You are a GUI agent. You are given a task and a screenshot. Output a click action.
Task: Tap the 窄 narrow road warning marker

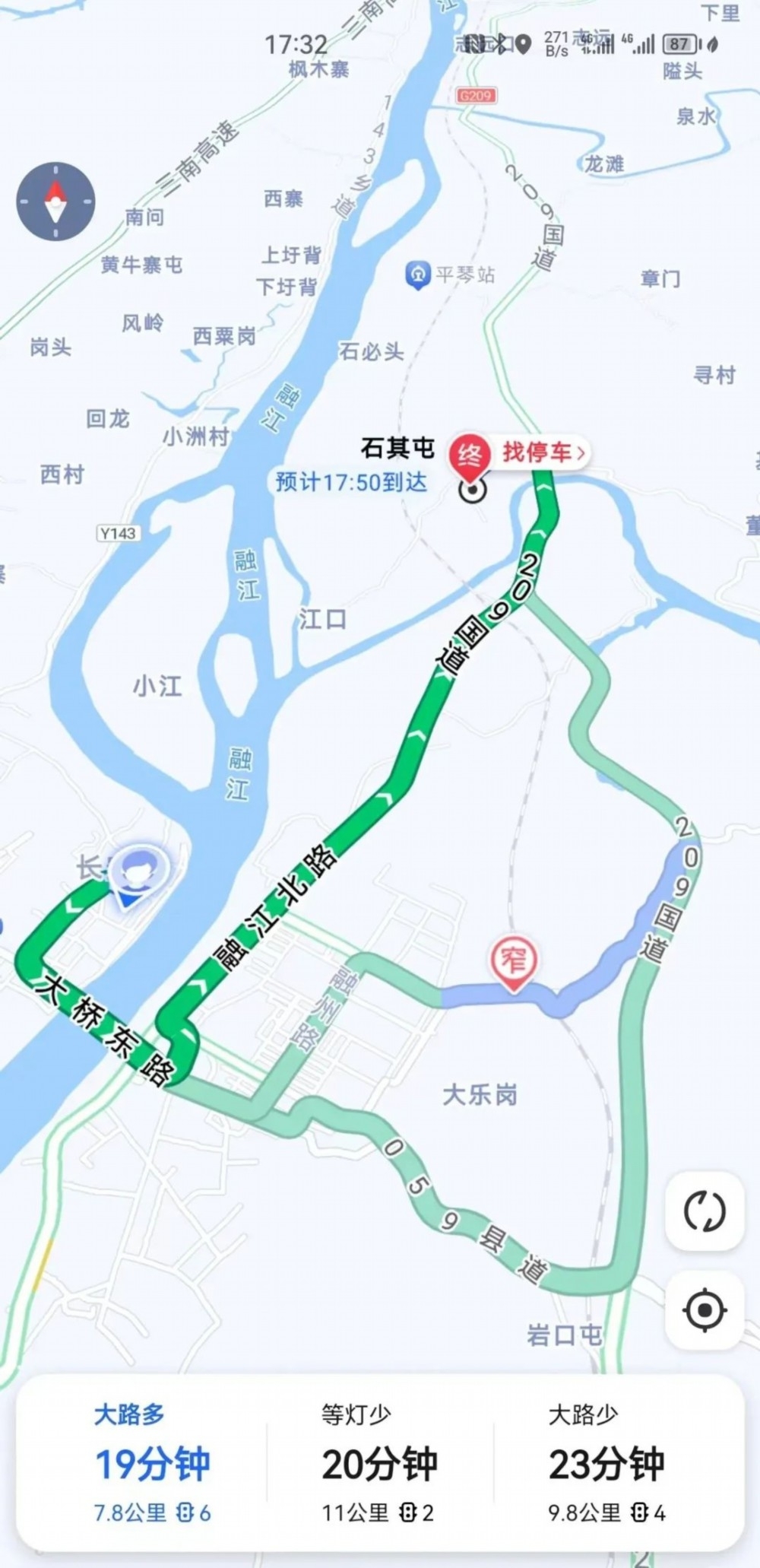514,962
